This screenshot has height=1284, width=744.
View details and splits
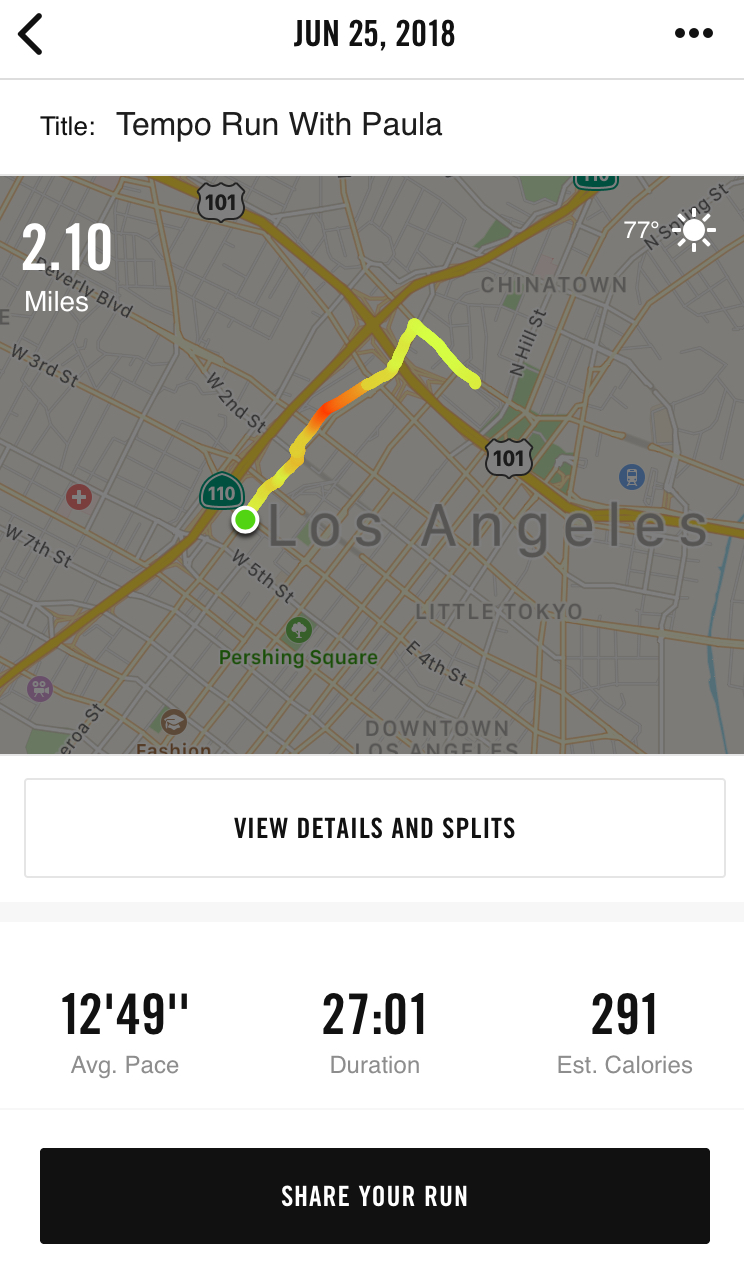(374, 828)
